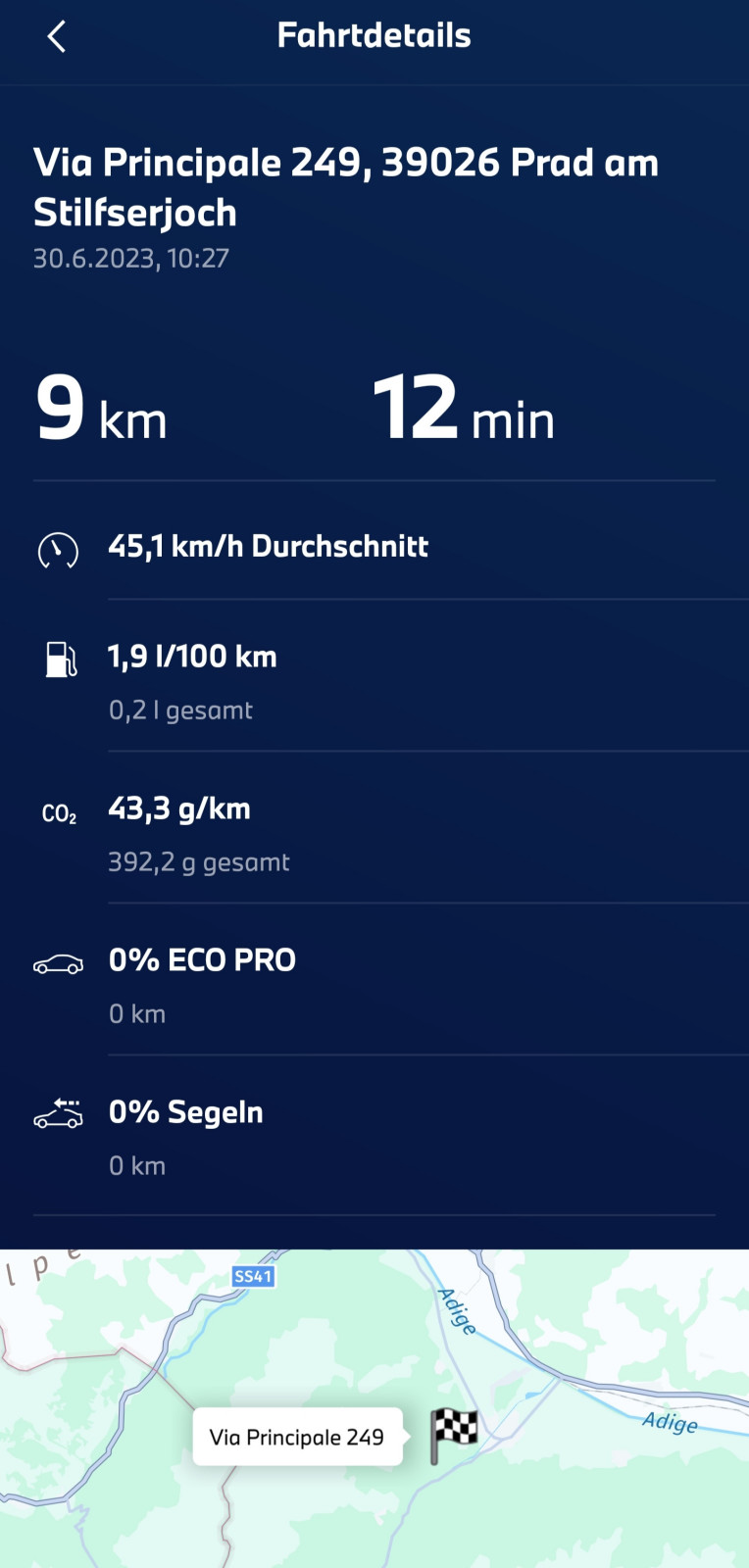Open the Via Principale 249 map label
The height and width of the screenshot is (1568, 749).
[297, 1437]
